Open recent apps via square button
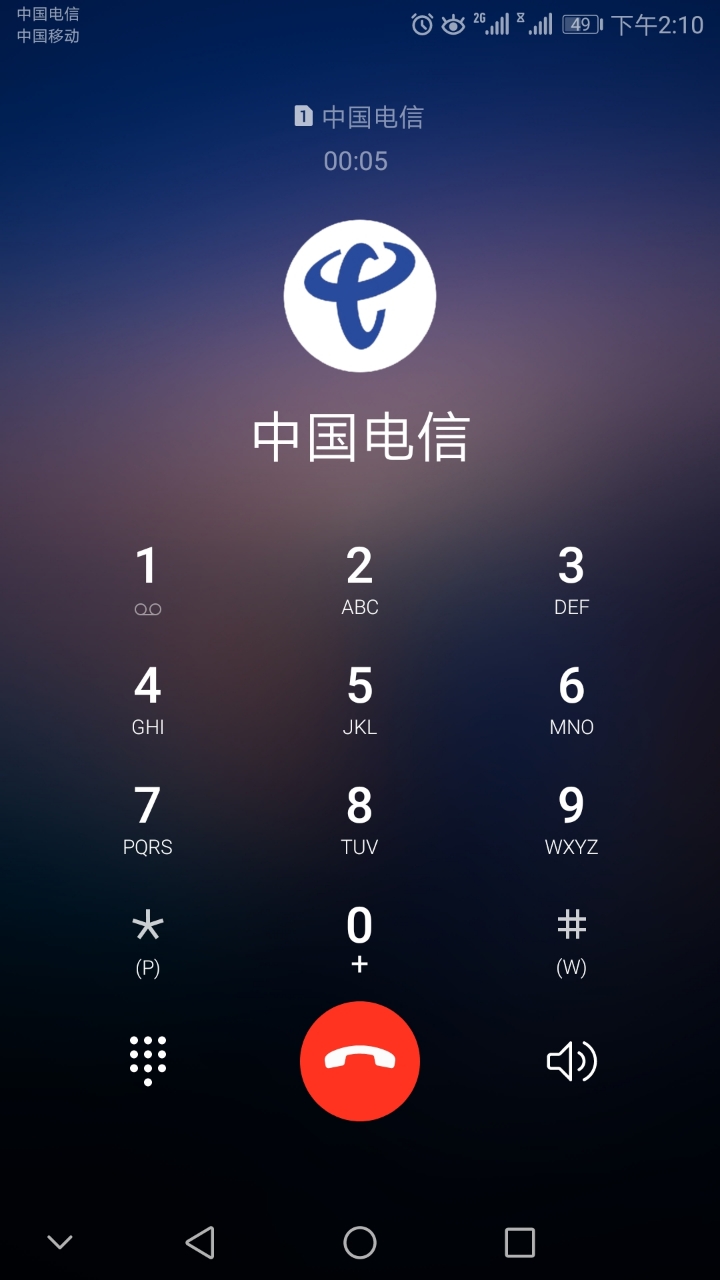Screen dimensions: 720x1280 point(518,1243)
